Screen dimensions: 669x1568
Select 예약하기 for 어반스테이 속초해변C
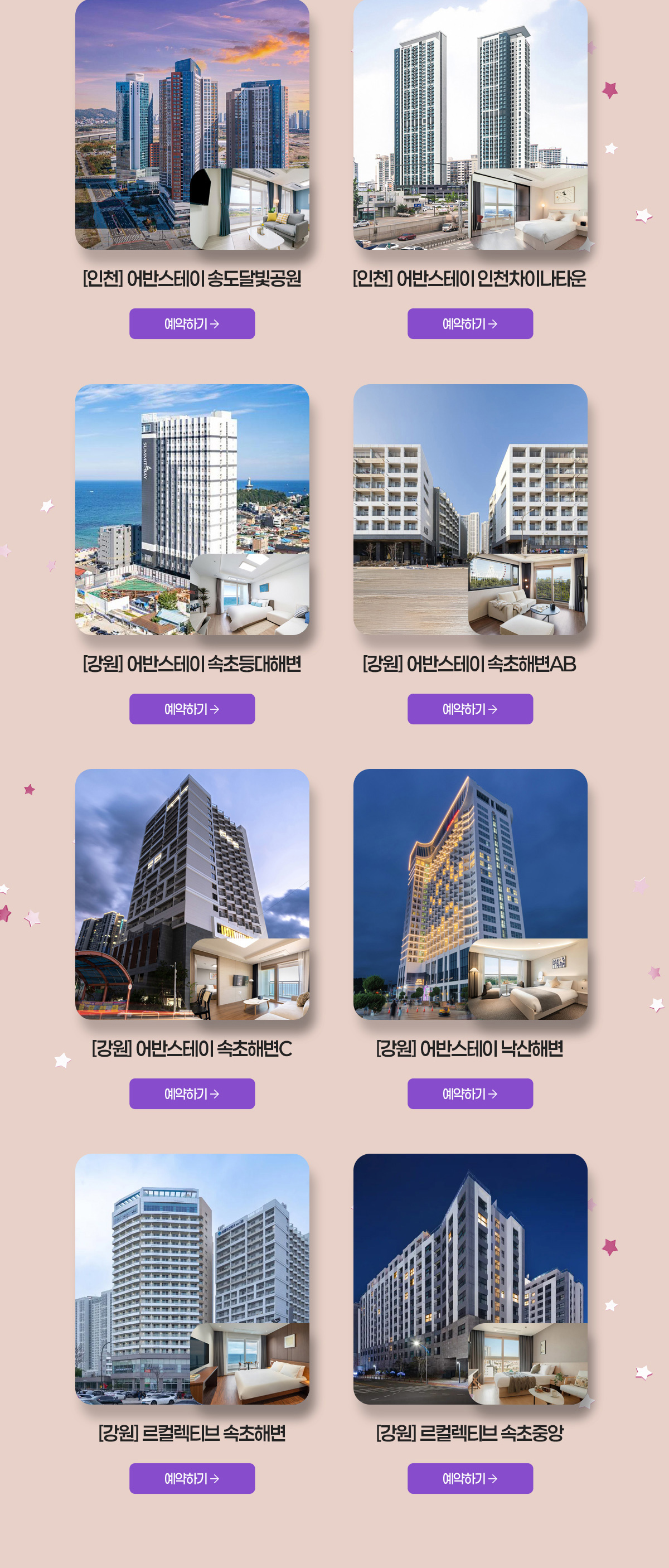[x=192, y=1093]
